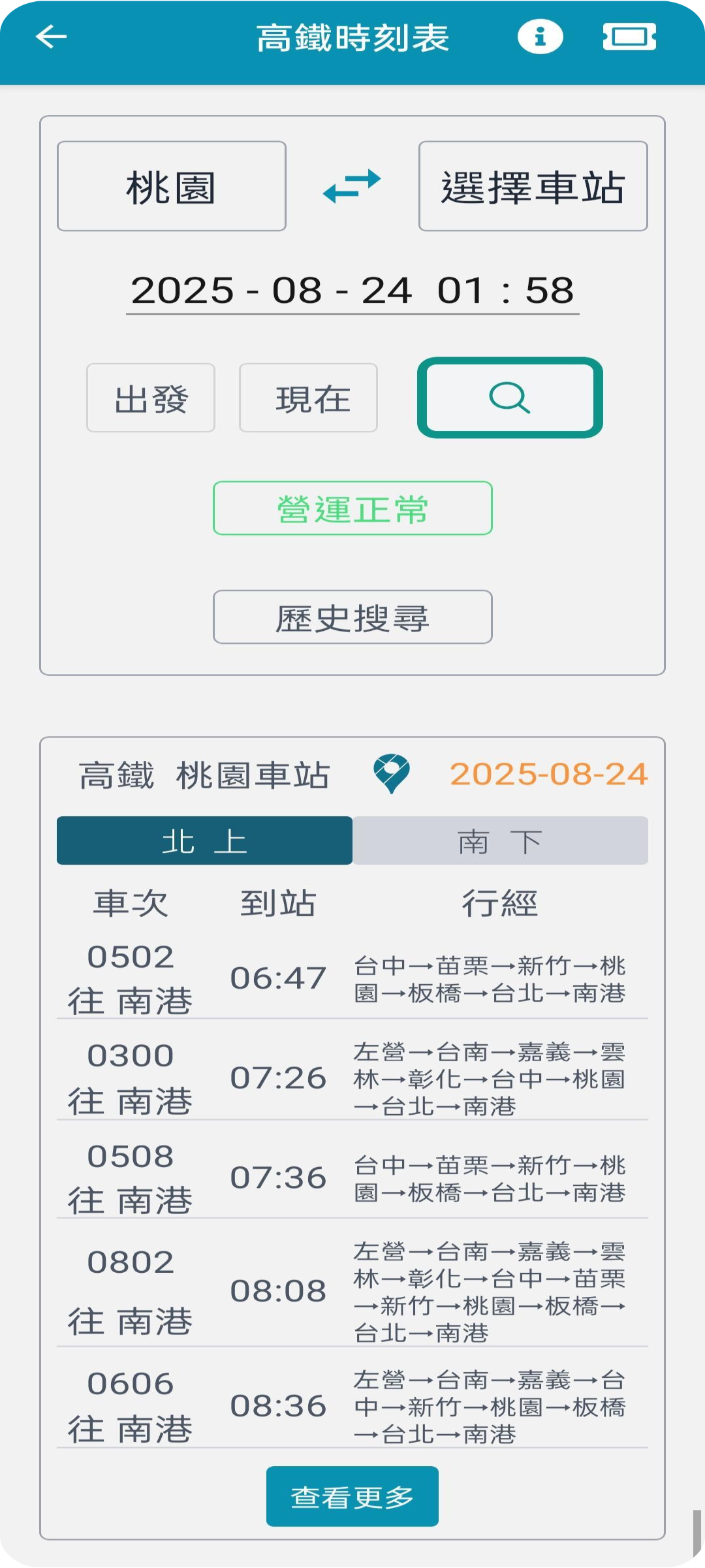Viewport: 705px width, 1568px height.
Task: View train 0802 arriving 08:08
Action: [x=352, y=1290]
